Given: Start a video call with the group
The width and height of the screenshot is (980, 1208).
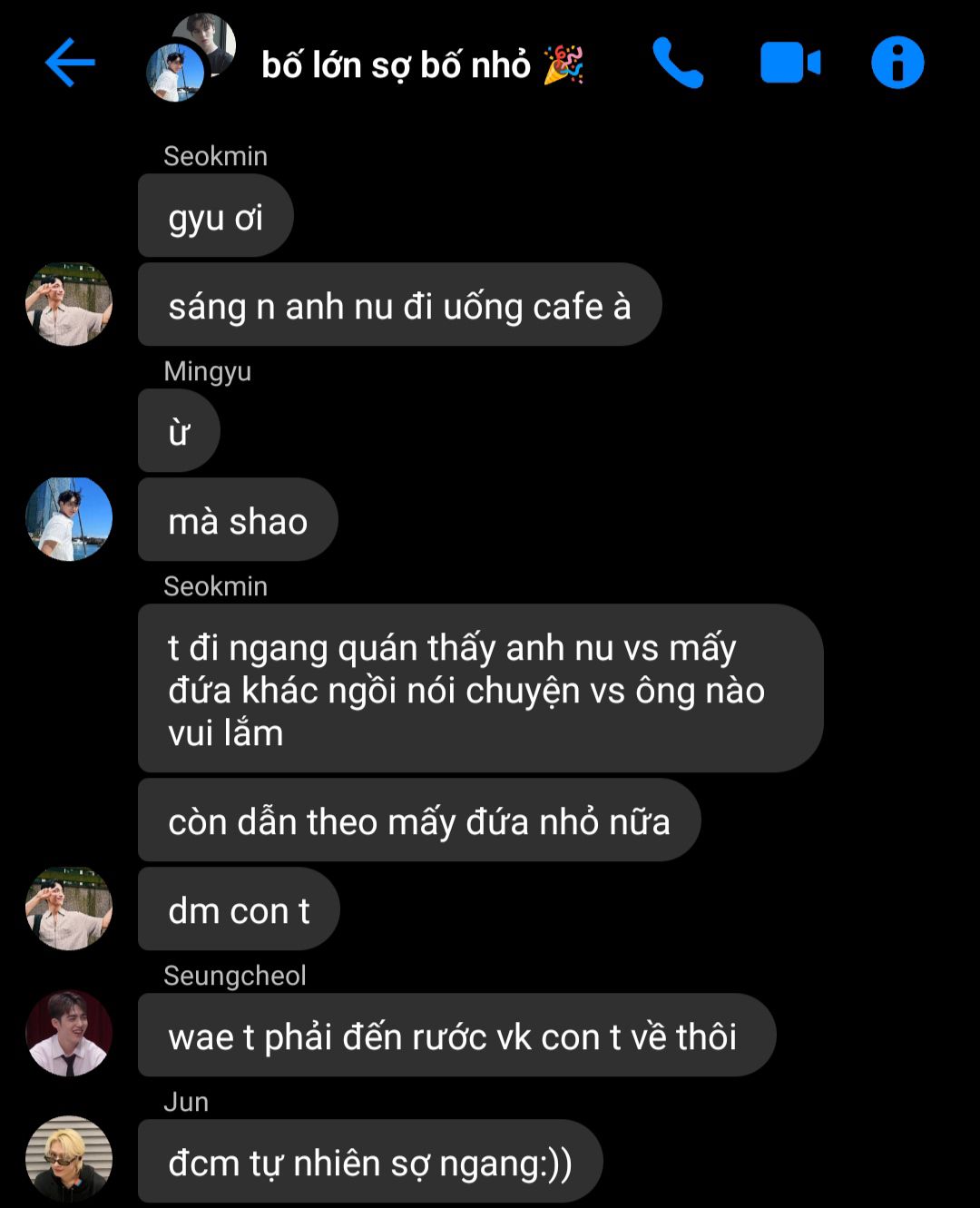Looking at the screenshot, I should pyautogui.click(x=789, y=63).
